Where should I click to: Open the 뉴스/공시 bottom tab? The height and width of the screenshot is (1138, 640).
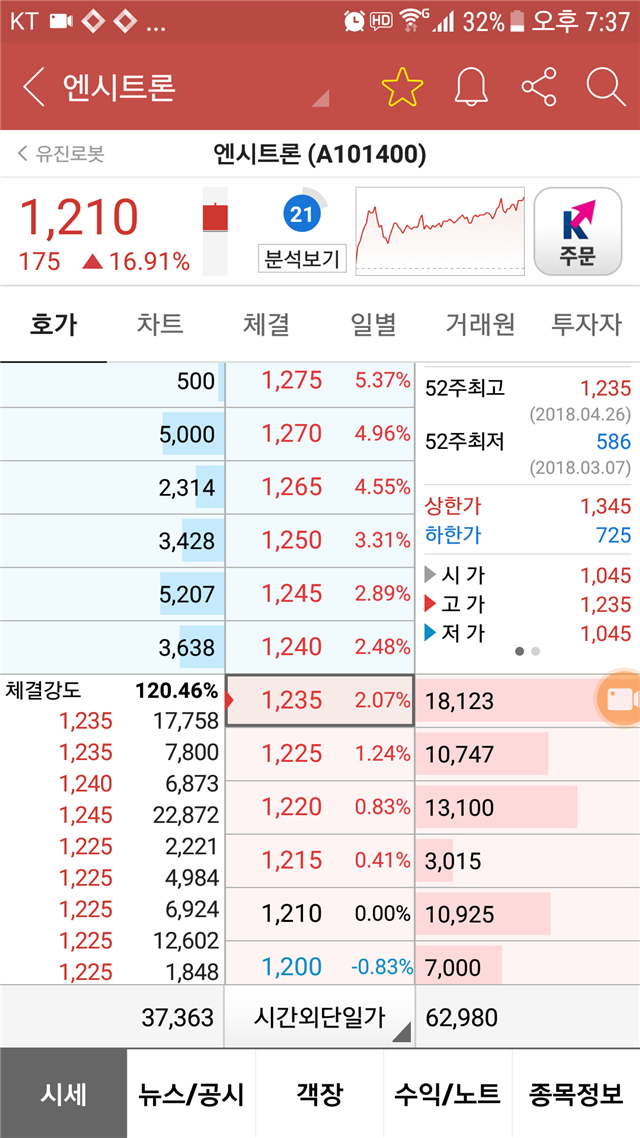click(192, 1094)
